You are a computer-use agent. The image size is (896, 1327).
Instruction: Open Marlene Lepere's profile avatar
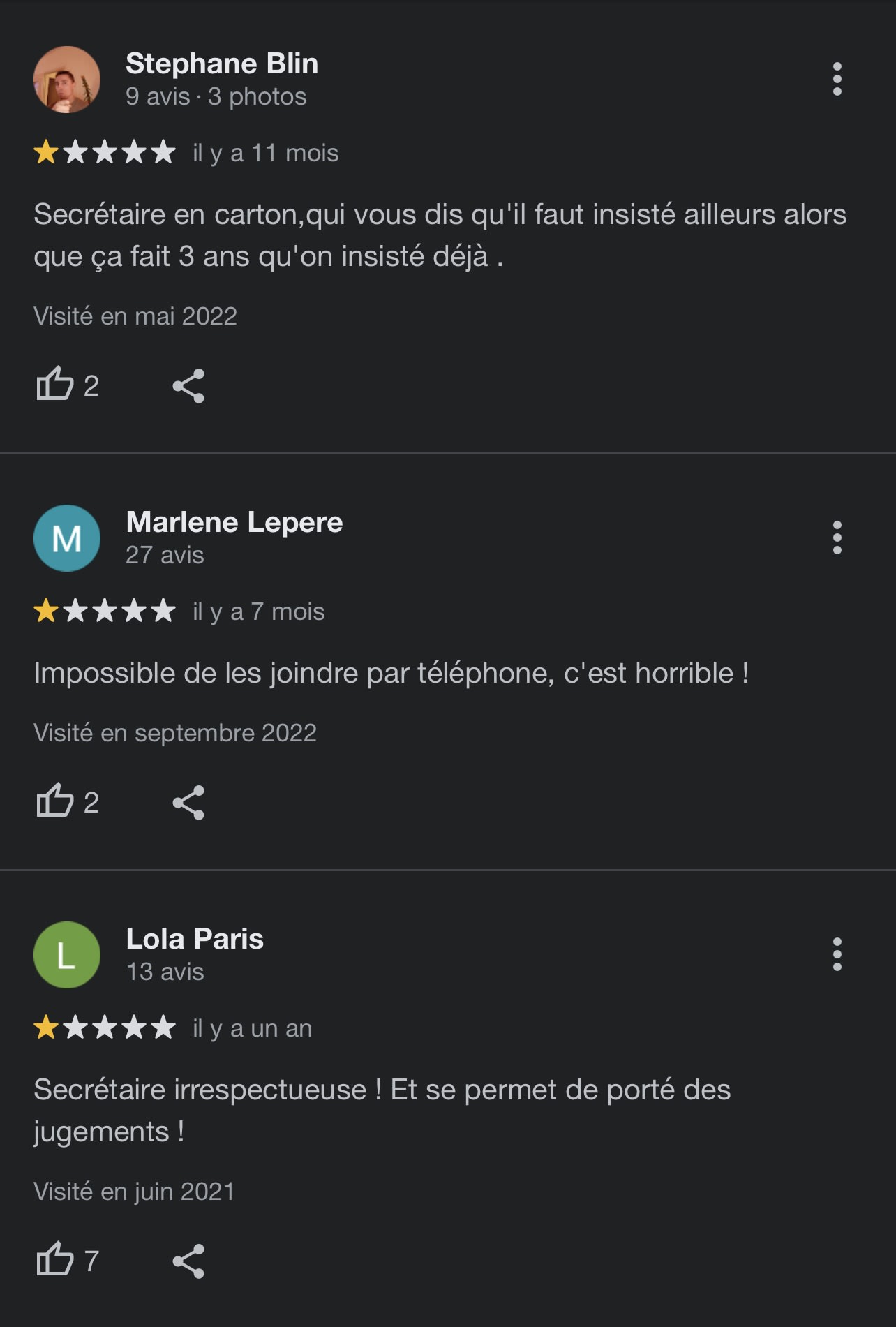[x=67, y=538]
